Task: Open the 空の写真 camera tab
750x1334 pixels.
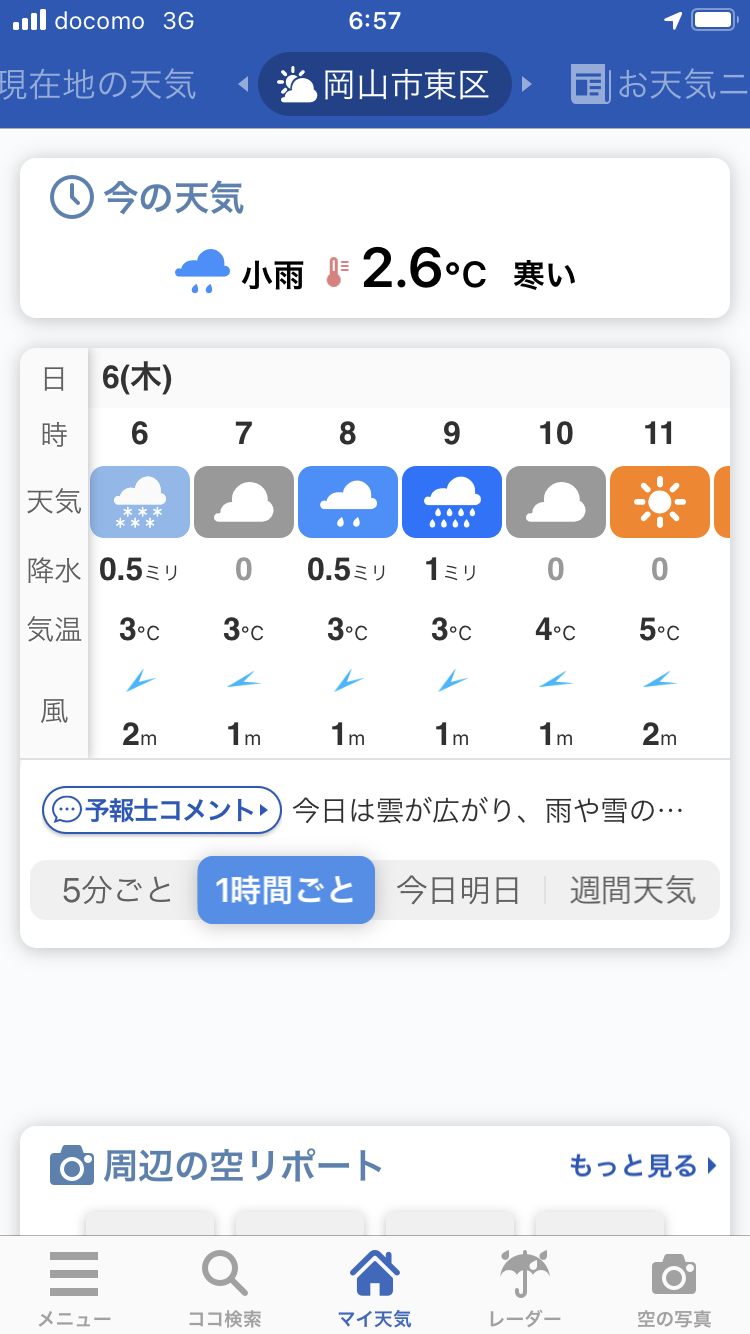Action: [674, 1287]
